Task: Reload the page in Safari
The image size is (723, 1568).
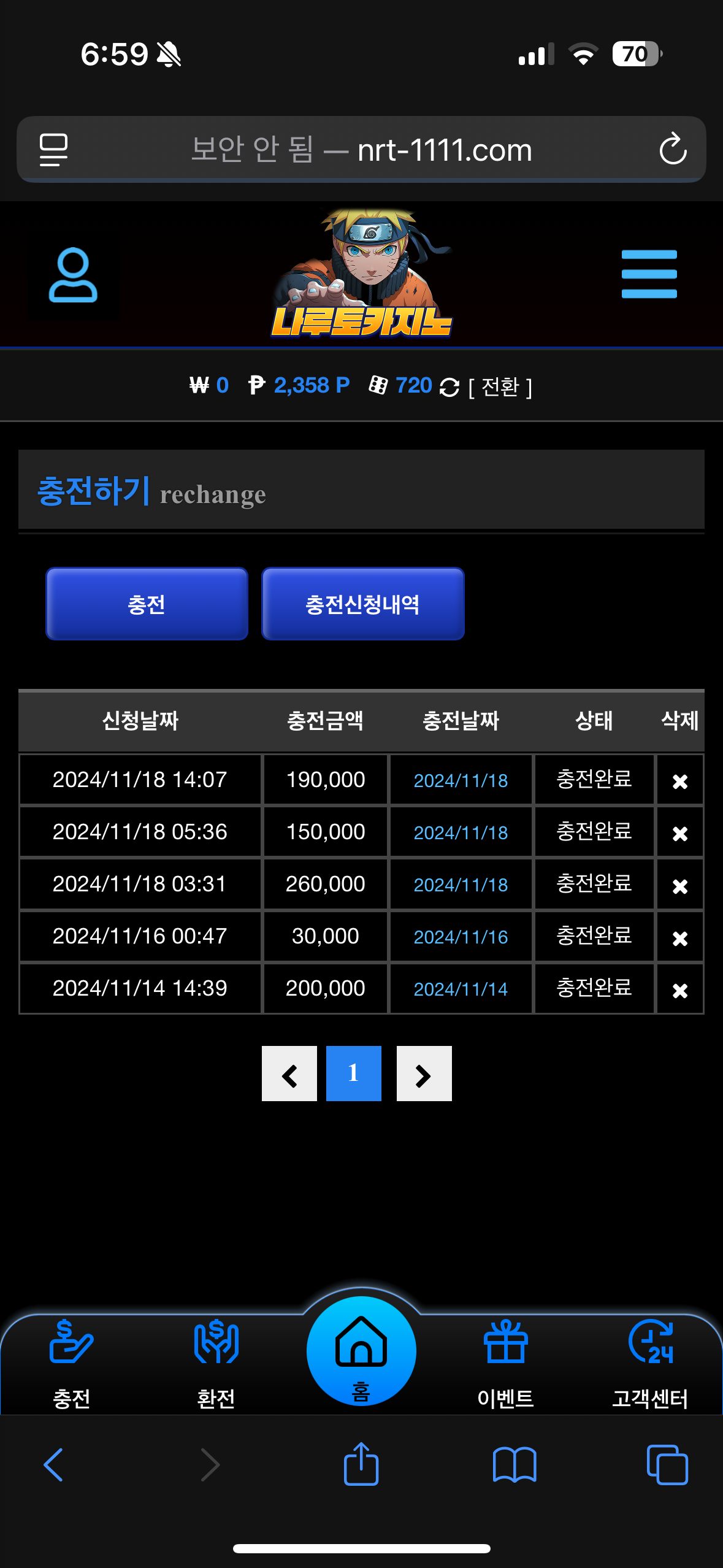Action: (673, 149)
